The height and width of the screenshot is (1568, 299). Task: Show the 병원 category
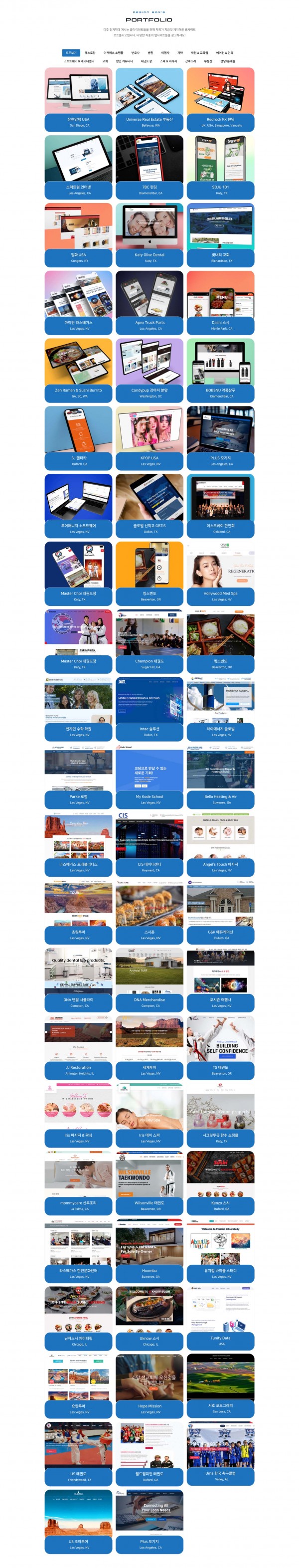pos(150,53)
